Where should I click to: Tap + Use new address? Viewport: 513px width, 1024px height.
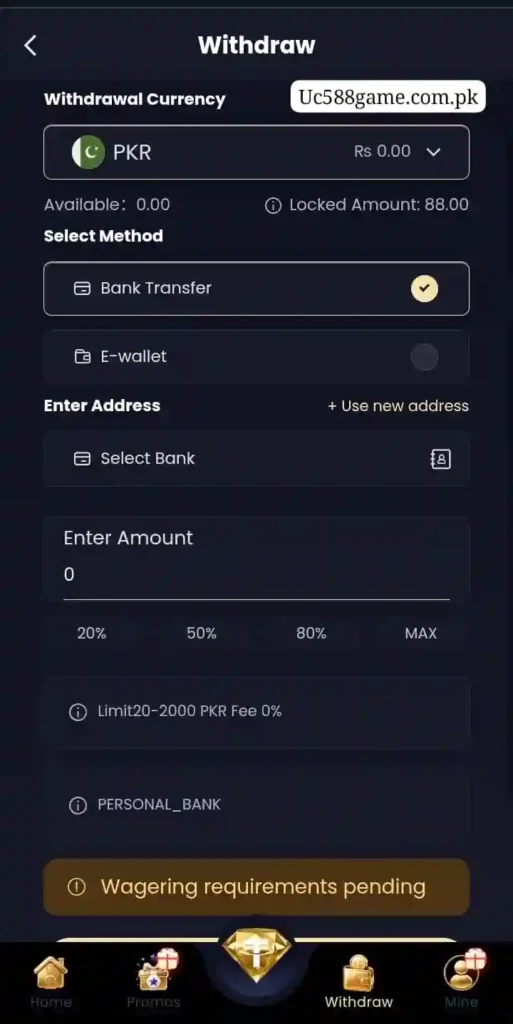click(398, 406)
